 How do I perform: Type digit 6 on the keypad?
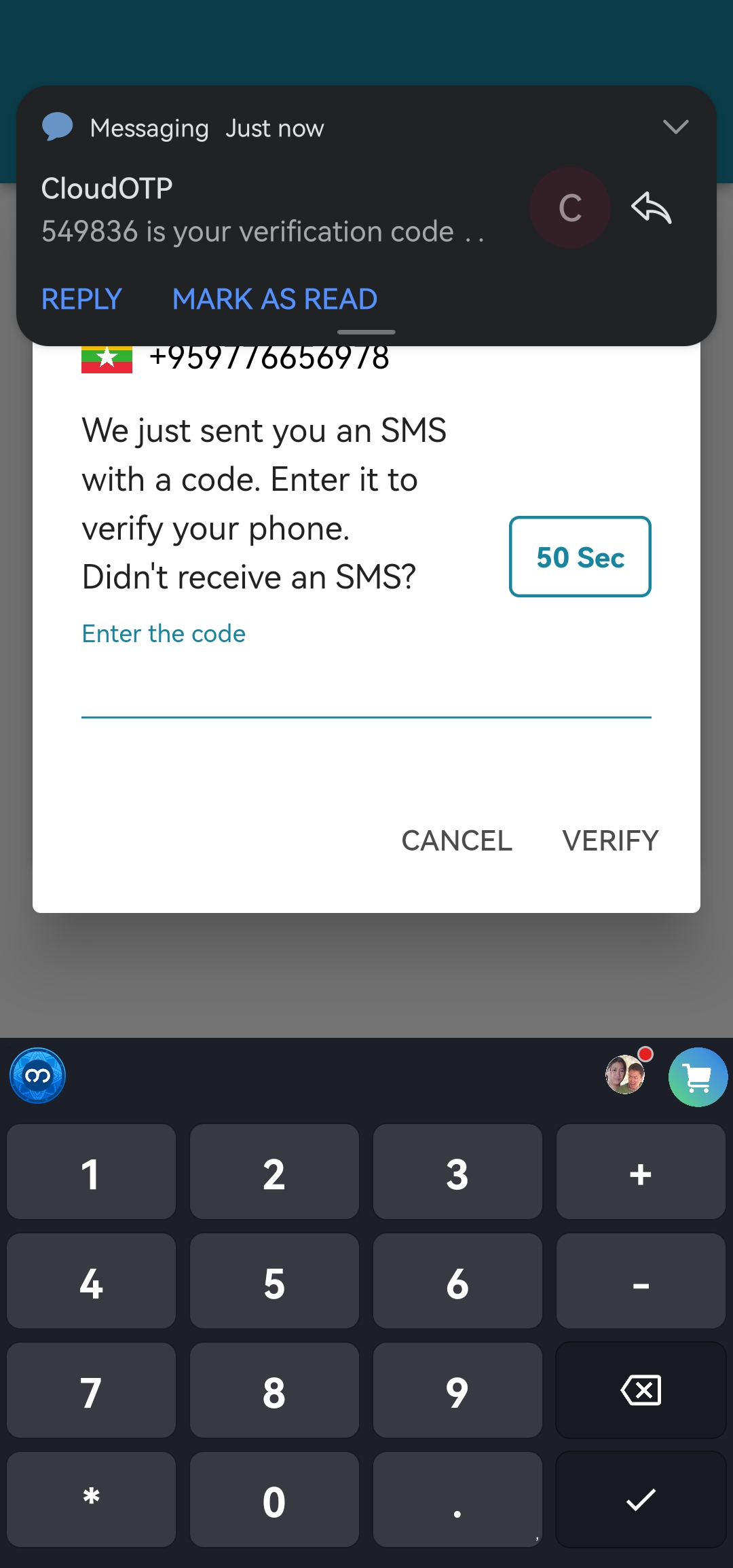pos(457,1282)
